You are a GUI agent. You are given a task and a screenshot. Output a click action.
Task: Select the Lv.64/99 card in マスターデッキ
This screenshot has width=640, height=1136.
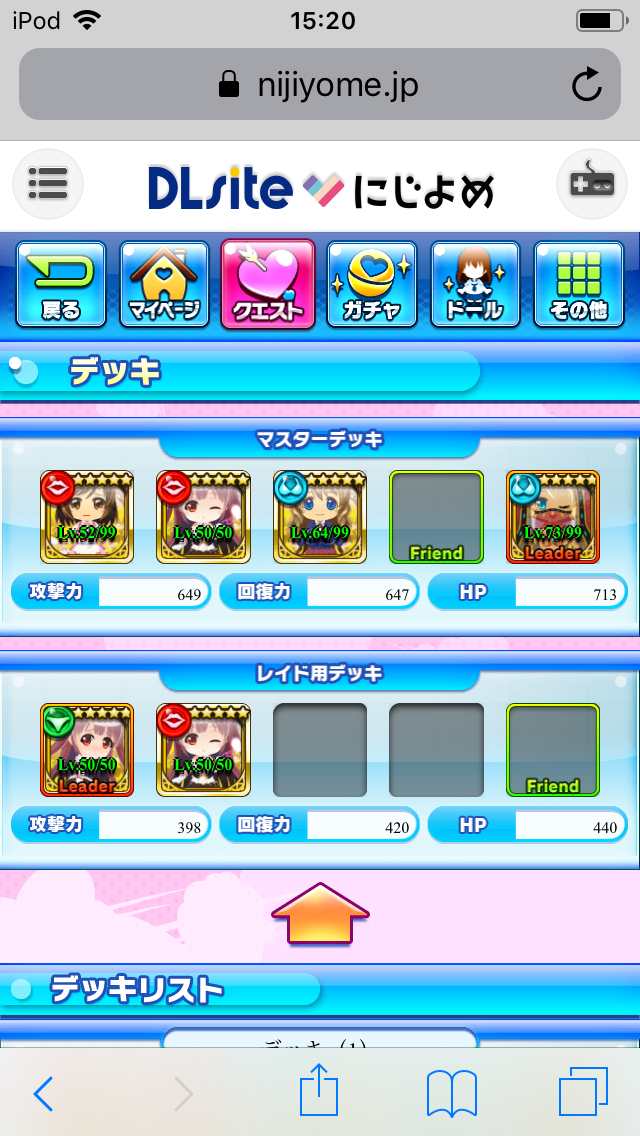point(320,517)
